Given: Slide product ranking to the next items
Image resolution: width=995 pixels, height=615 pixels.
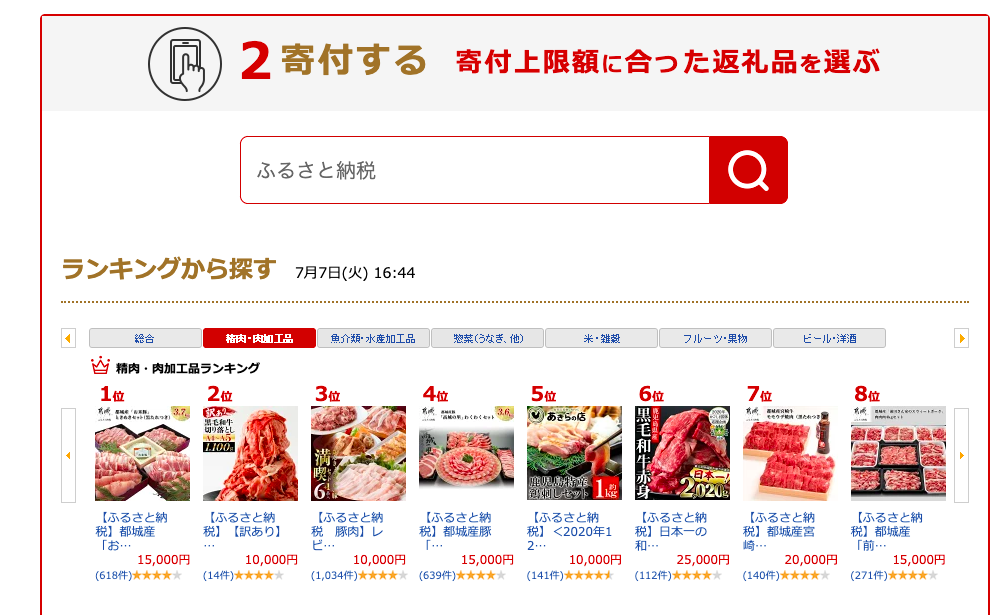Looking at the screenshot, I should [x=961, y=455].
